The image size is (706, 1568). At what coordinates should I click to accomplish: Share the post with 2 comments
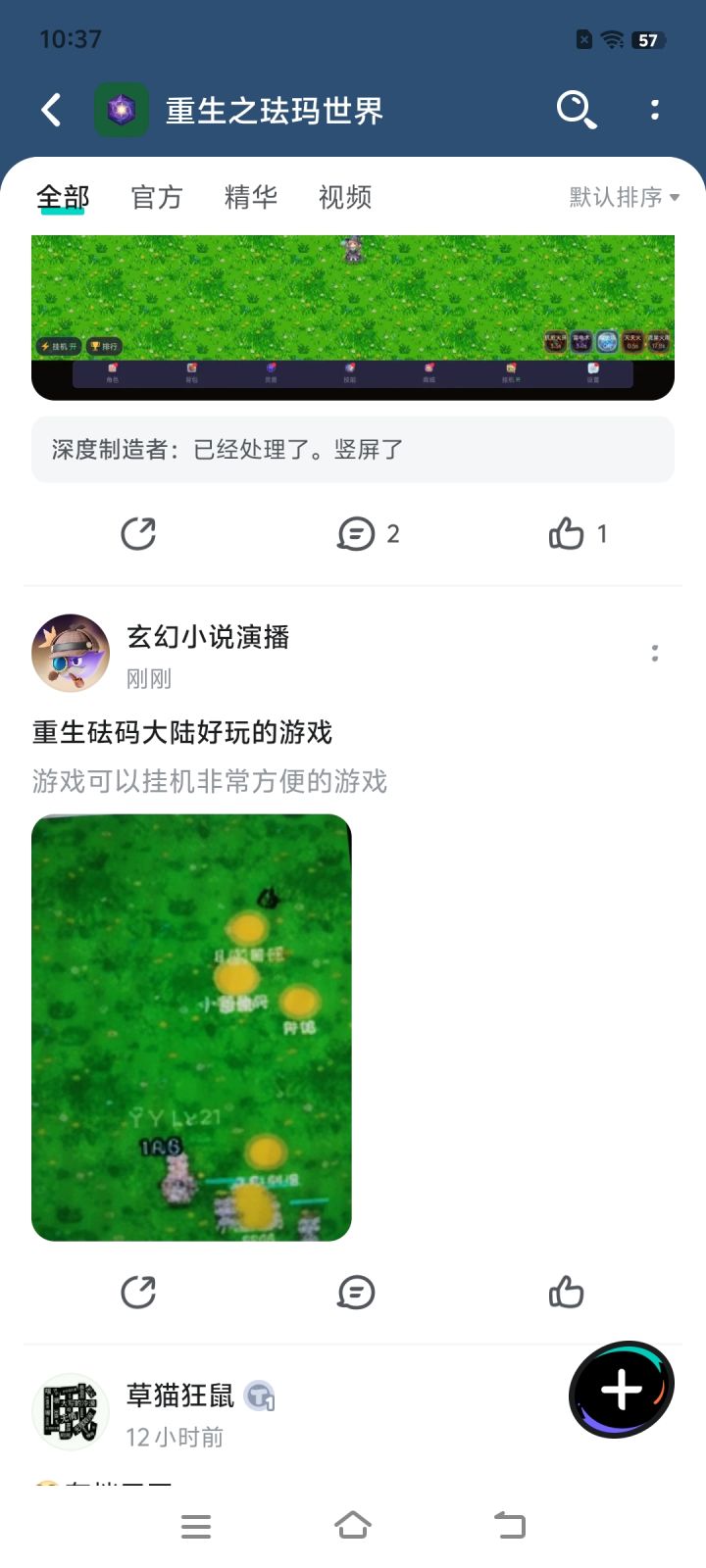(x=138, y=534)
